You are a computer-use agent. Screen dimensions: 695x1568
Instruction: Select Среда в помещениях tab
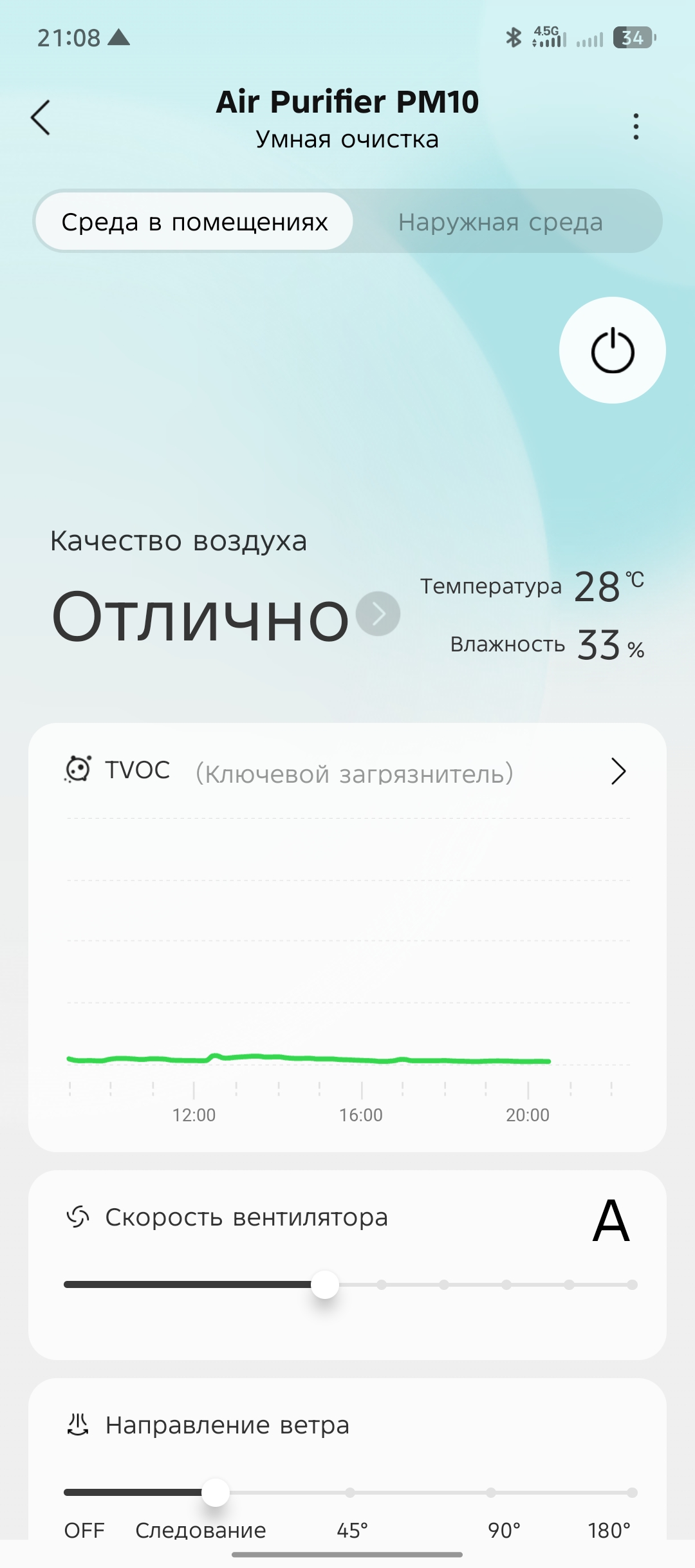pos(194,222)
